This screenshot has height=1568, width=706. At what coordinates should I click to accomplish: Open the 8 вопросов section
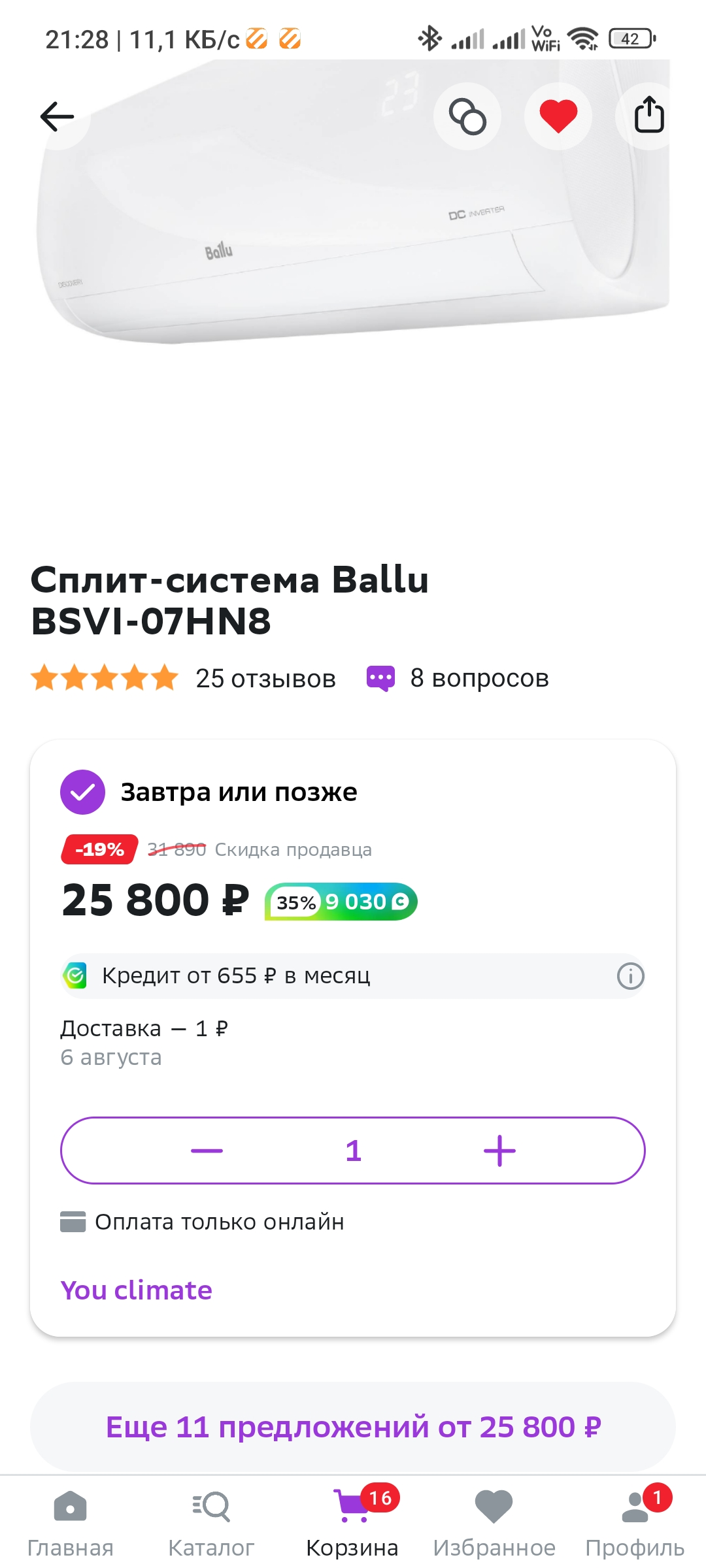tap(458, 678)
